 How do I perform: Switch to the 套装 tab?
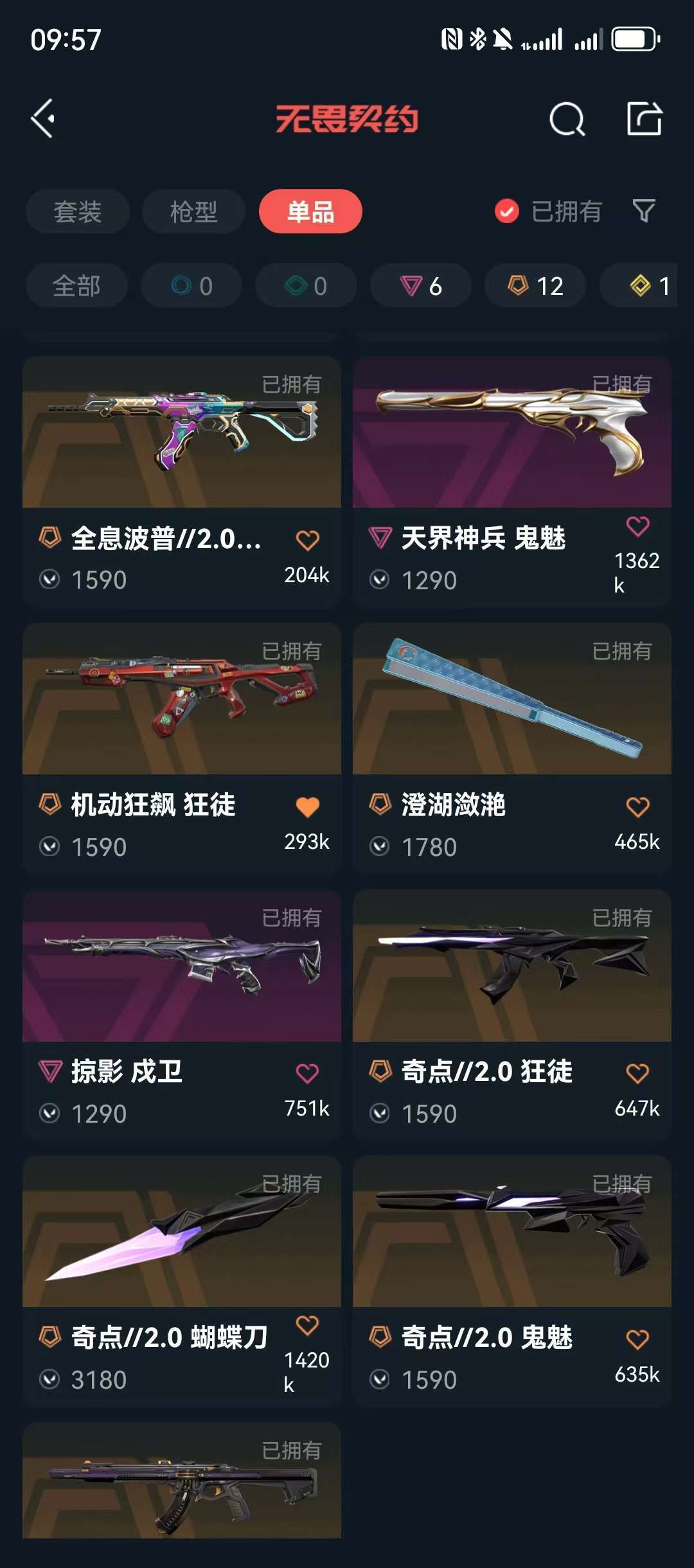[x=77, y=211]
